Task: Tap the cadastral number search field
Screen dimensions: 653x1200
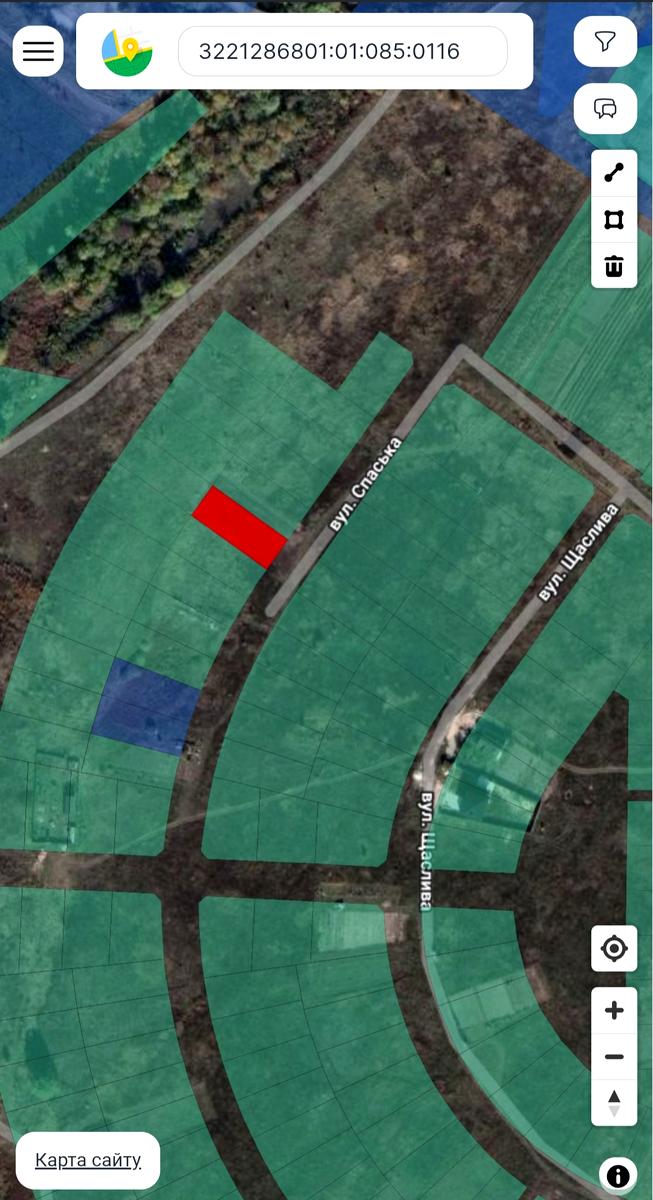Action: [342, 51]
